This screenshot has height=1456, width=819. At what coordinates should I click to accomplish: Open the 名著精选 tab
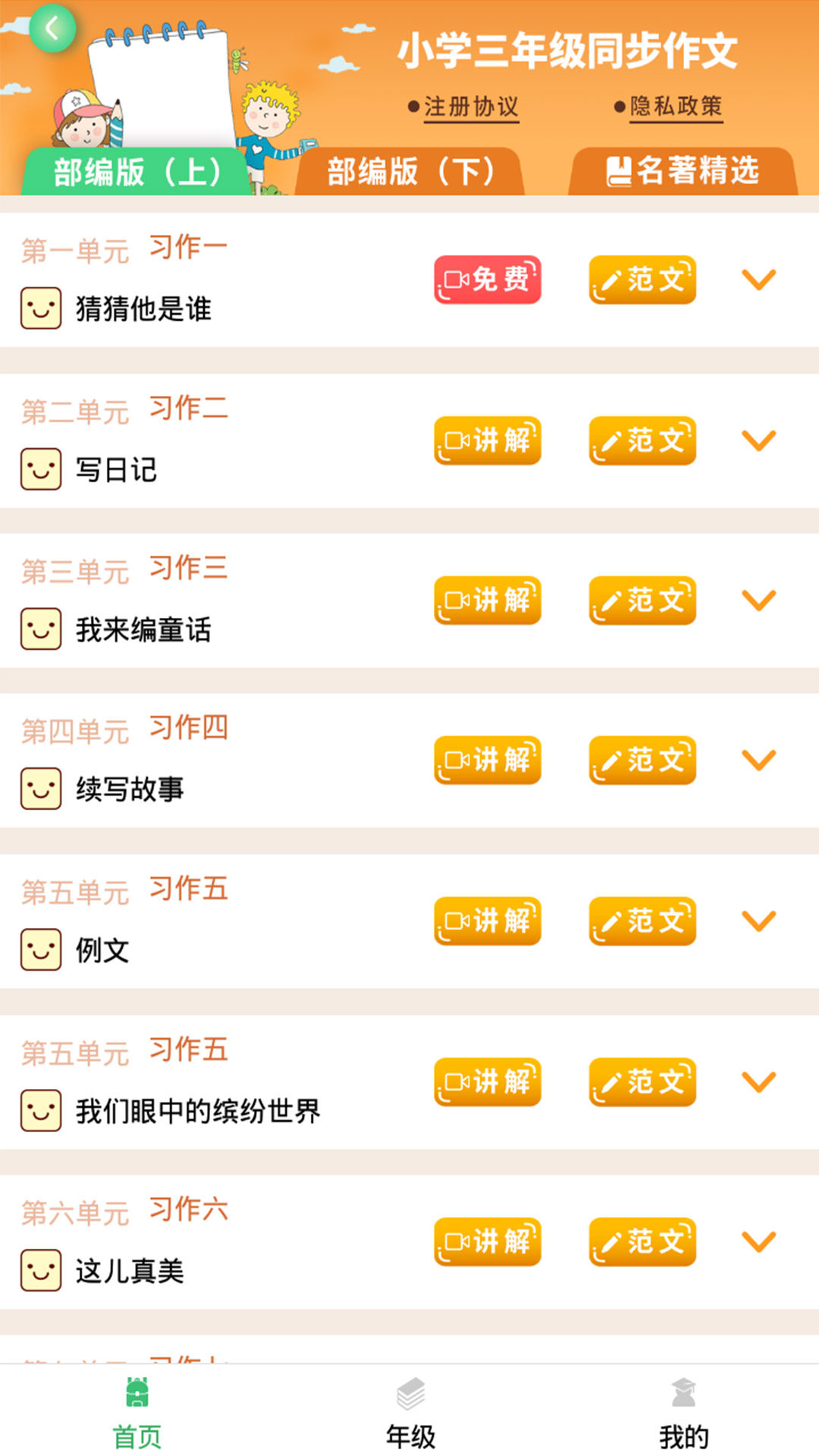(681, 171)
